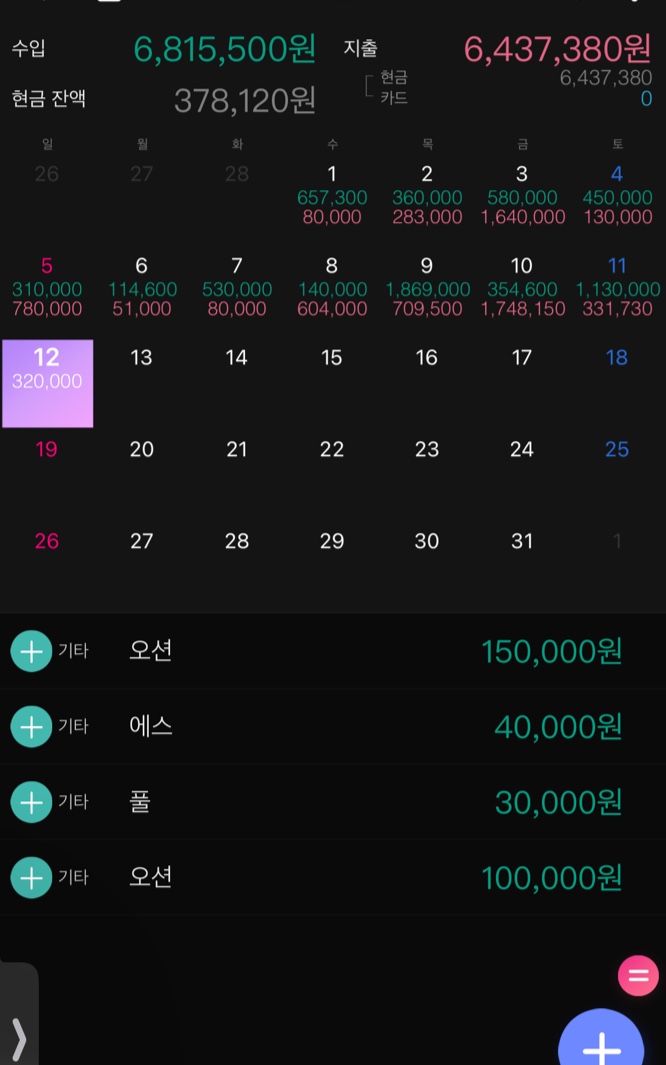Open the pink calculator equals button
Screen dimensions: 666x1065
(638, 975)
